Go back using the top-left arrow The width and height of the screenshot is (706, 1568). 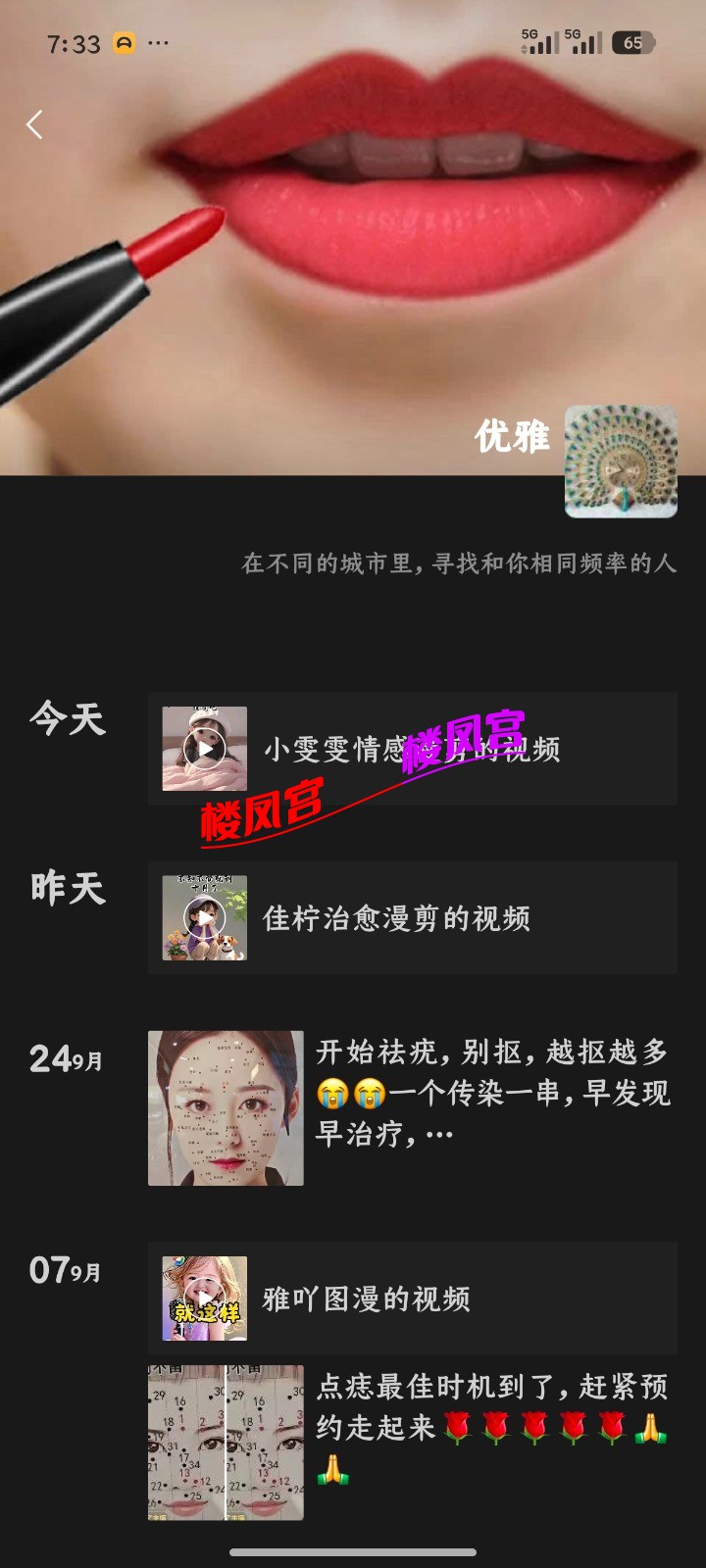point(35,124)
